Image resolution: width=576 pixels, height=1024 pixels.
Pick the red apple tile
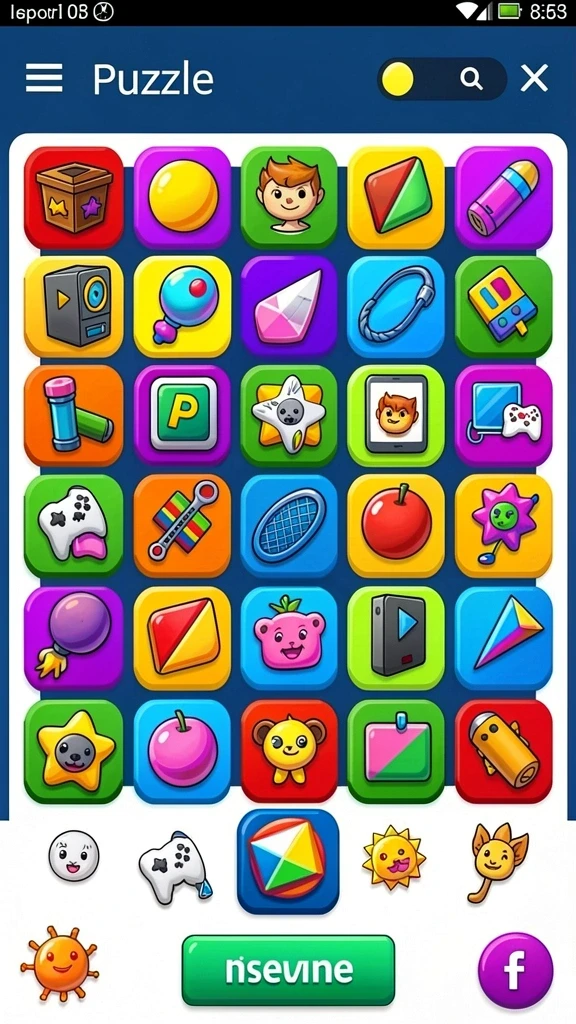coord(396,524)
